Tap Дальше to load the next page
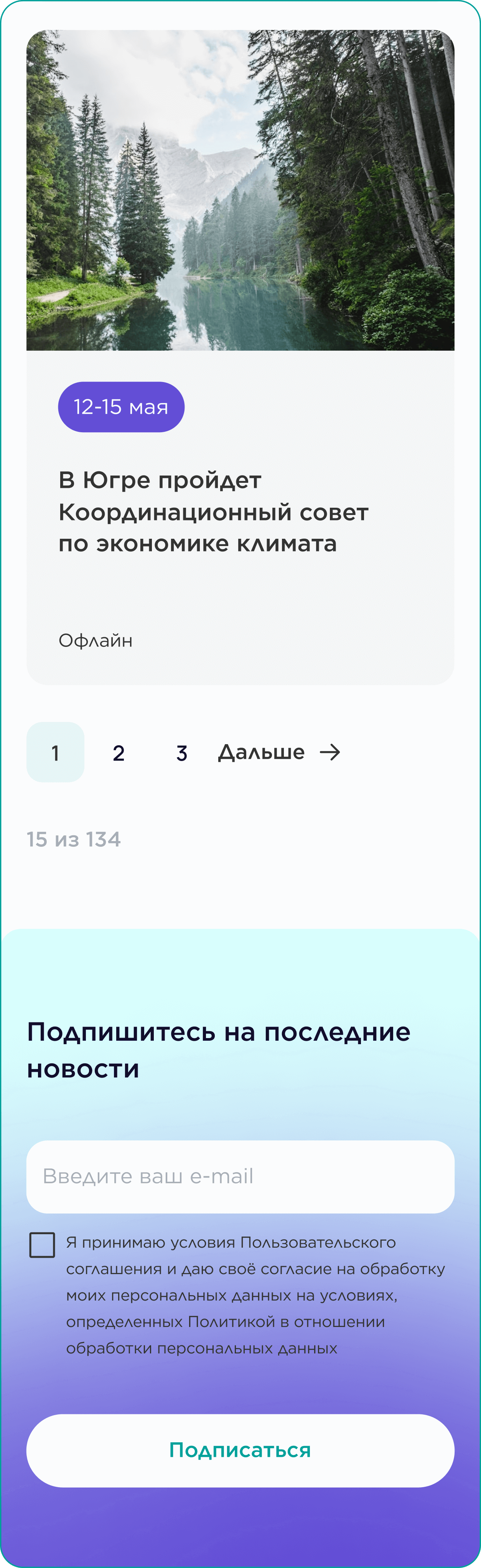This screenshot has width=481, height=1568. 279,752
